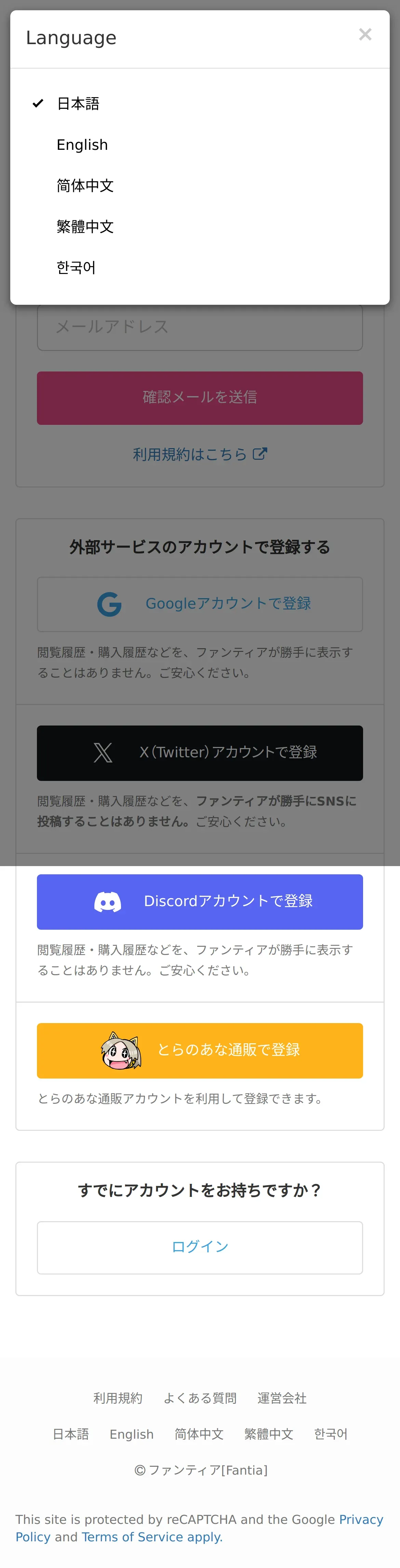View よくある質問 in the footer

pyautogui.click(x=200, y=1398)
